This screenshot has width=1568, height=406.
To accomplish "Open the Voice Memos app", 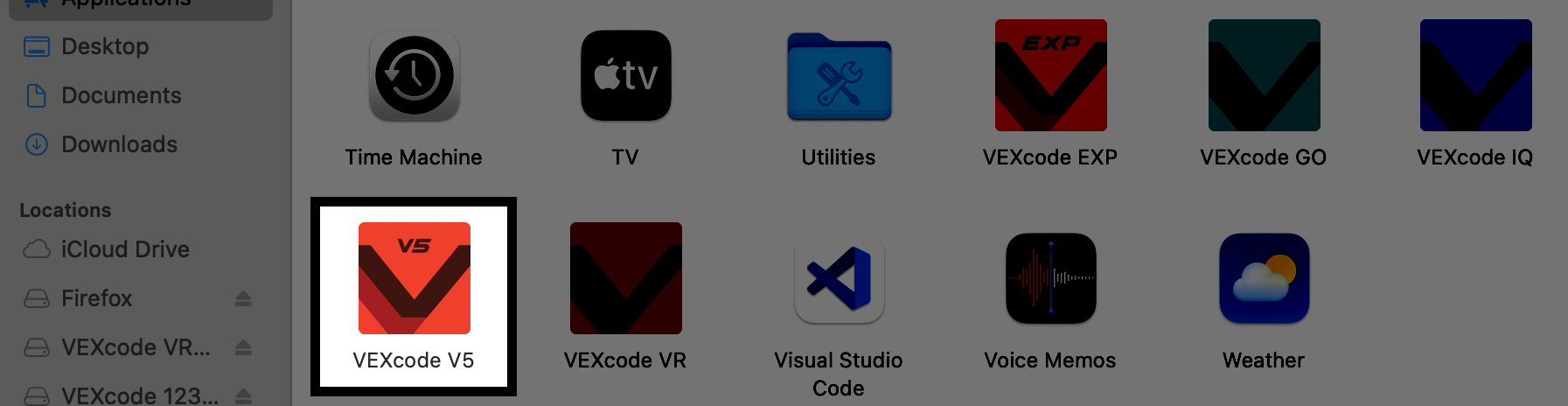I will pos(1050,278).
